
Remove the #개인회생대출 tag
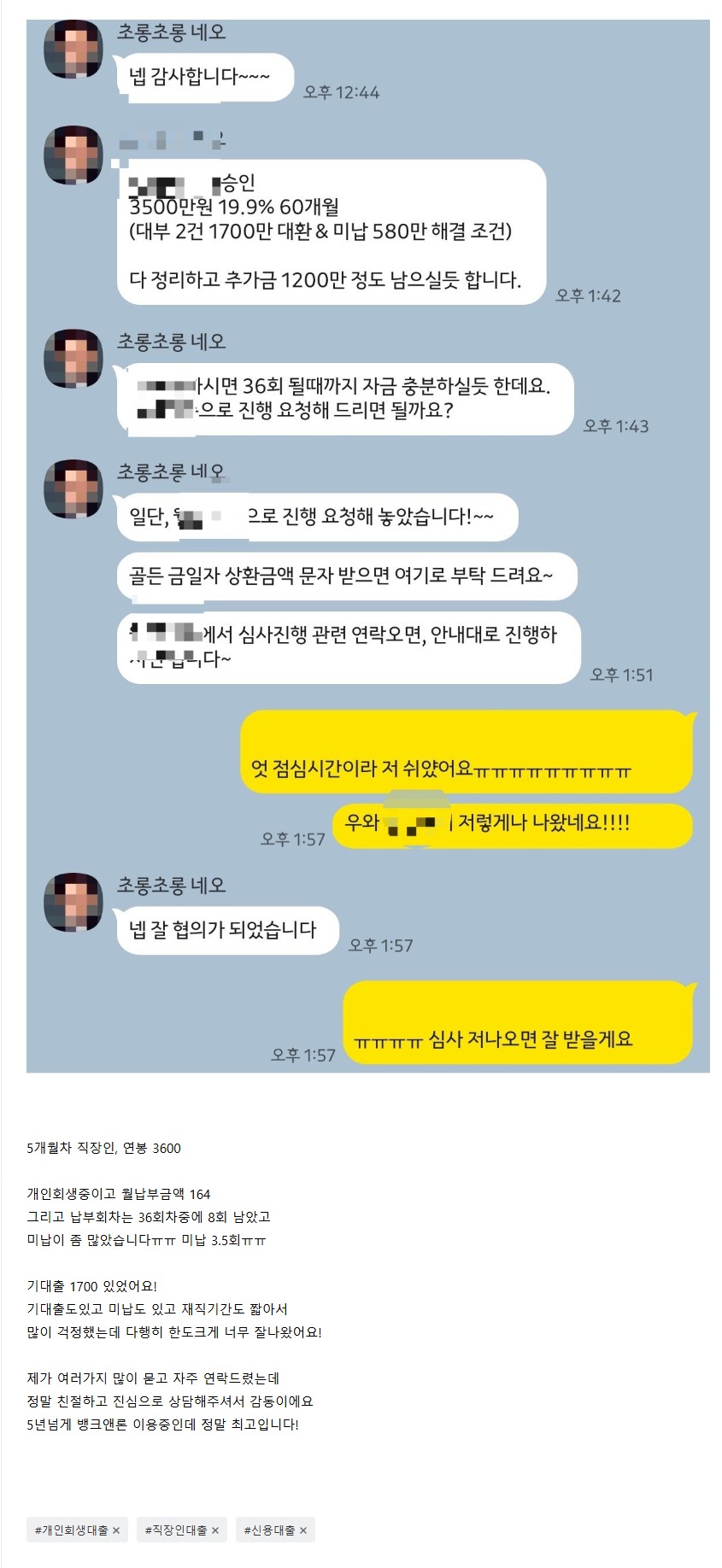click(x=116, y=1530)
